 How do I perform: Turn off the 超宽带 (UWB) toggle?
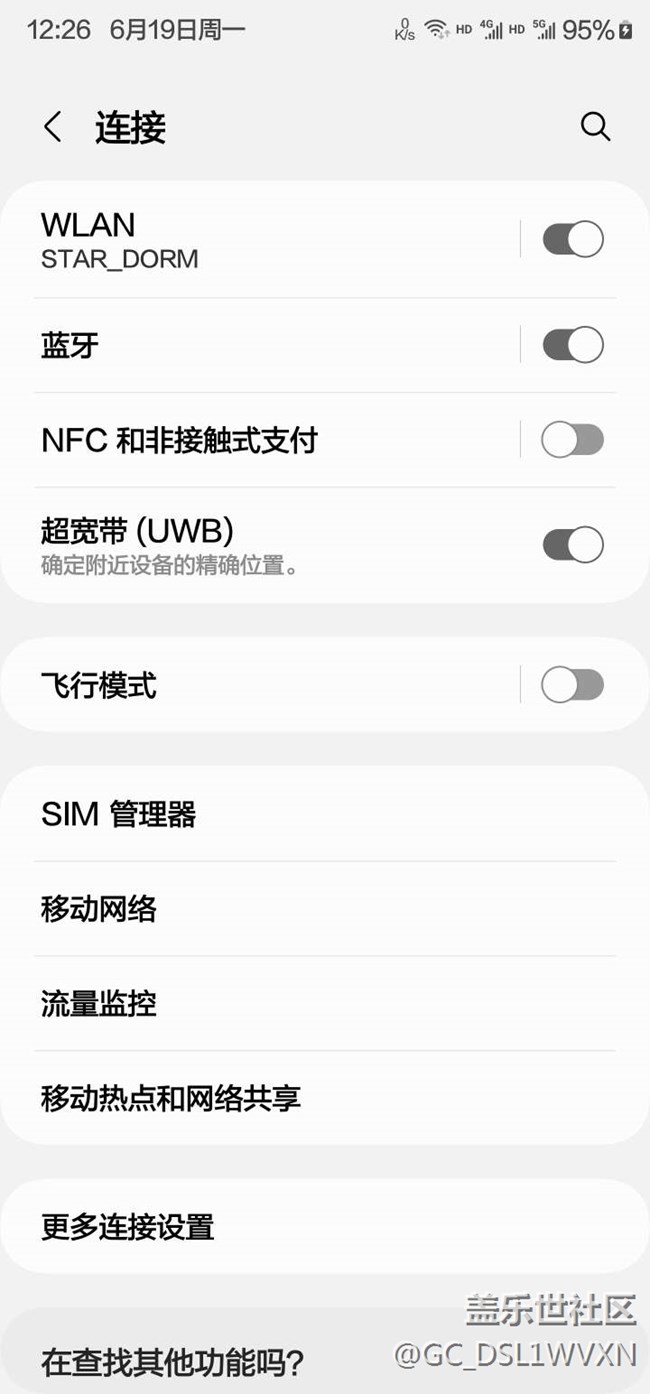[x=573, y=545]
